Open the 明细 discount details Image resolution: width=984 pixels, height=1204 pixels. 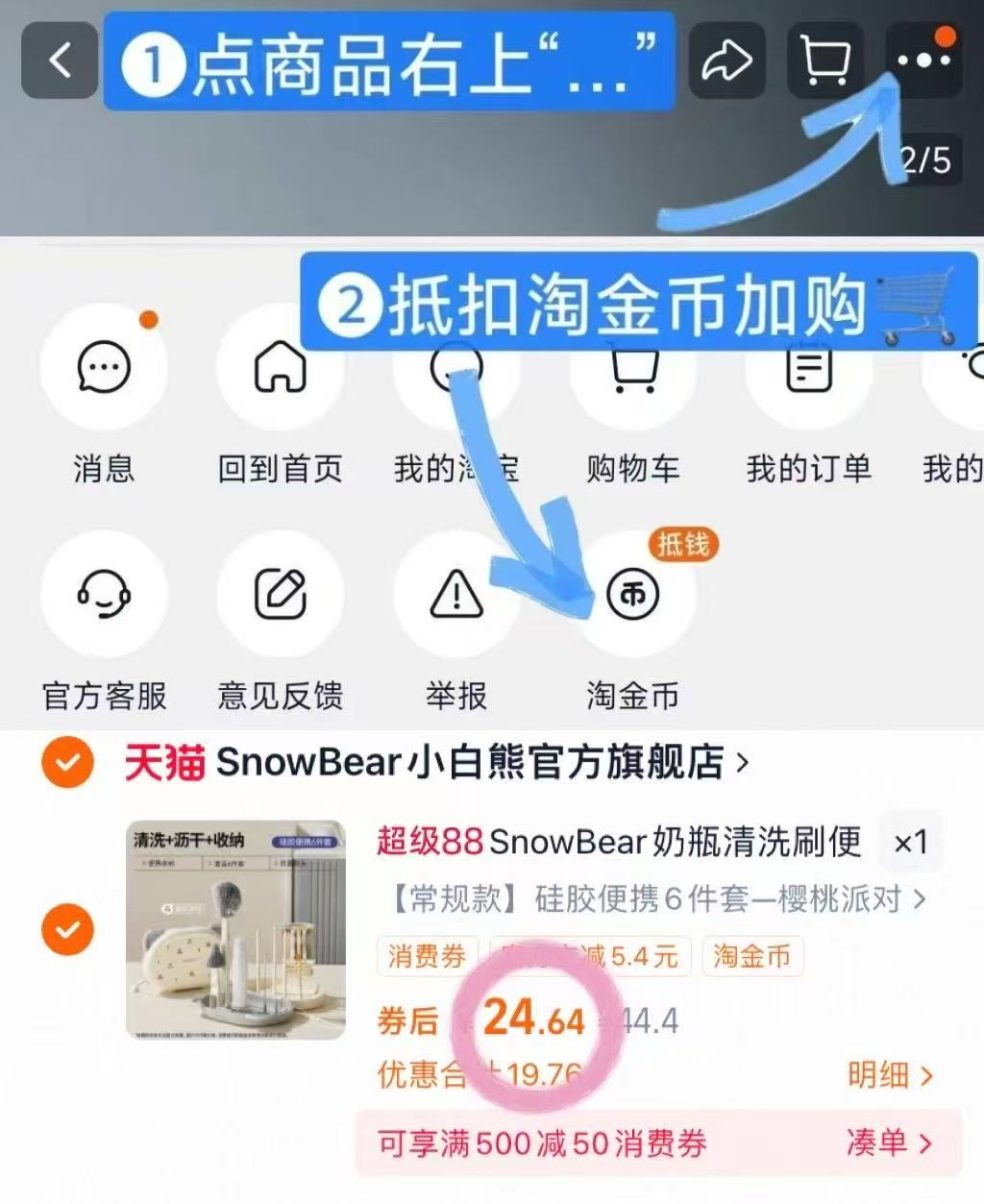(x=893, y=1075)
